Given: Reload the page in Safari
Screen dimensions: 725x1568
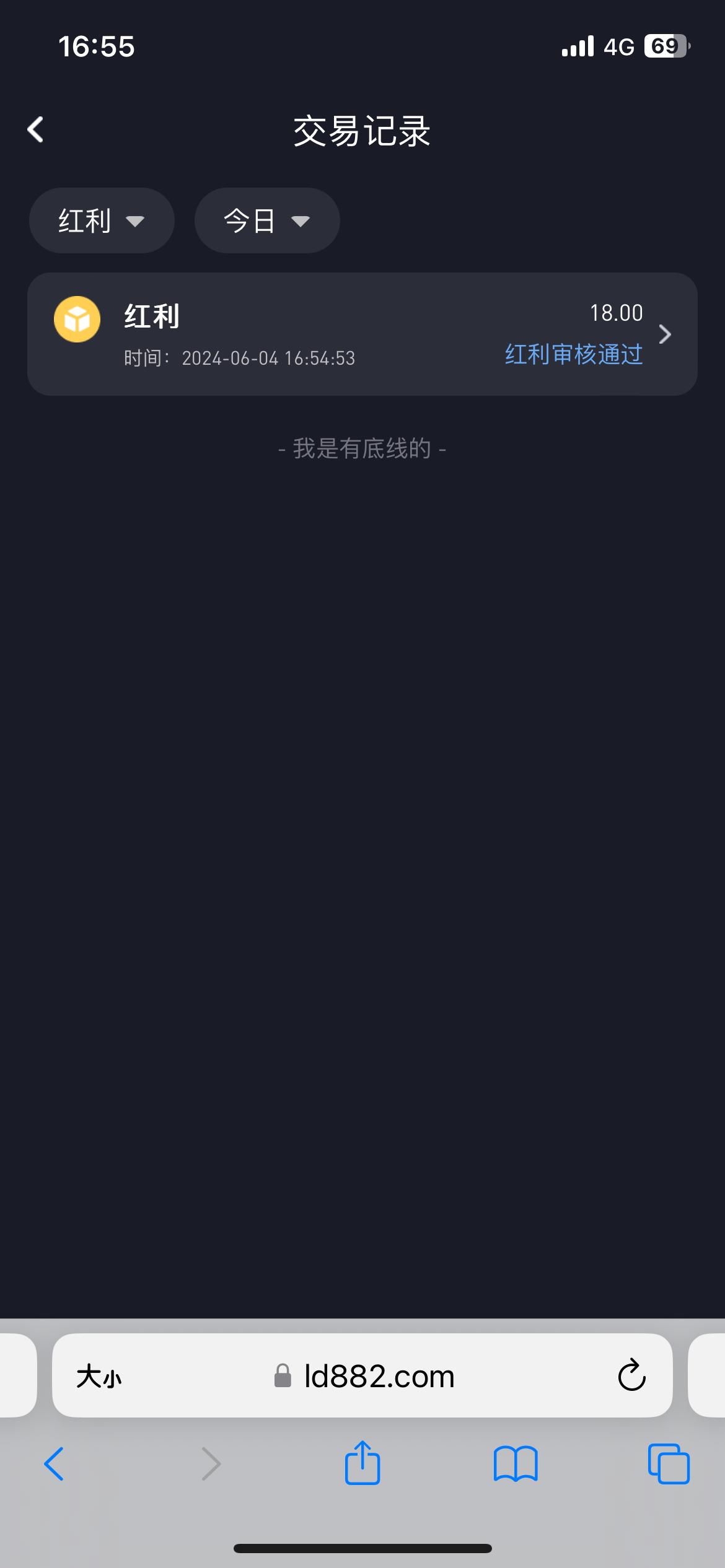Looking at the screenshot, I should [x=631, y=1376].
